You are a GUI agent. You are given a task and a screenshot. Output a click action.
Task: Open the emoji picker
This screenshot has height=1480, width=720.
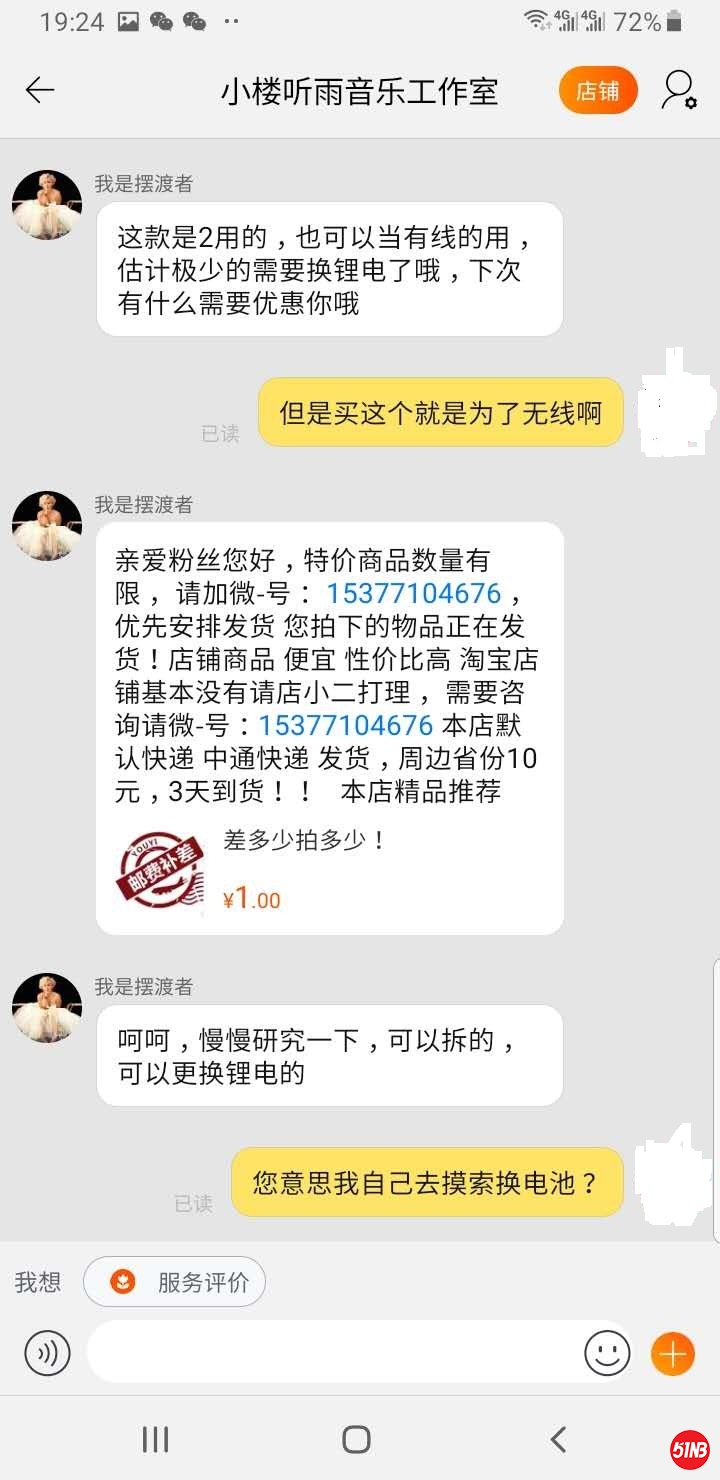(607, 1354)
